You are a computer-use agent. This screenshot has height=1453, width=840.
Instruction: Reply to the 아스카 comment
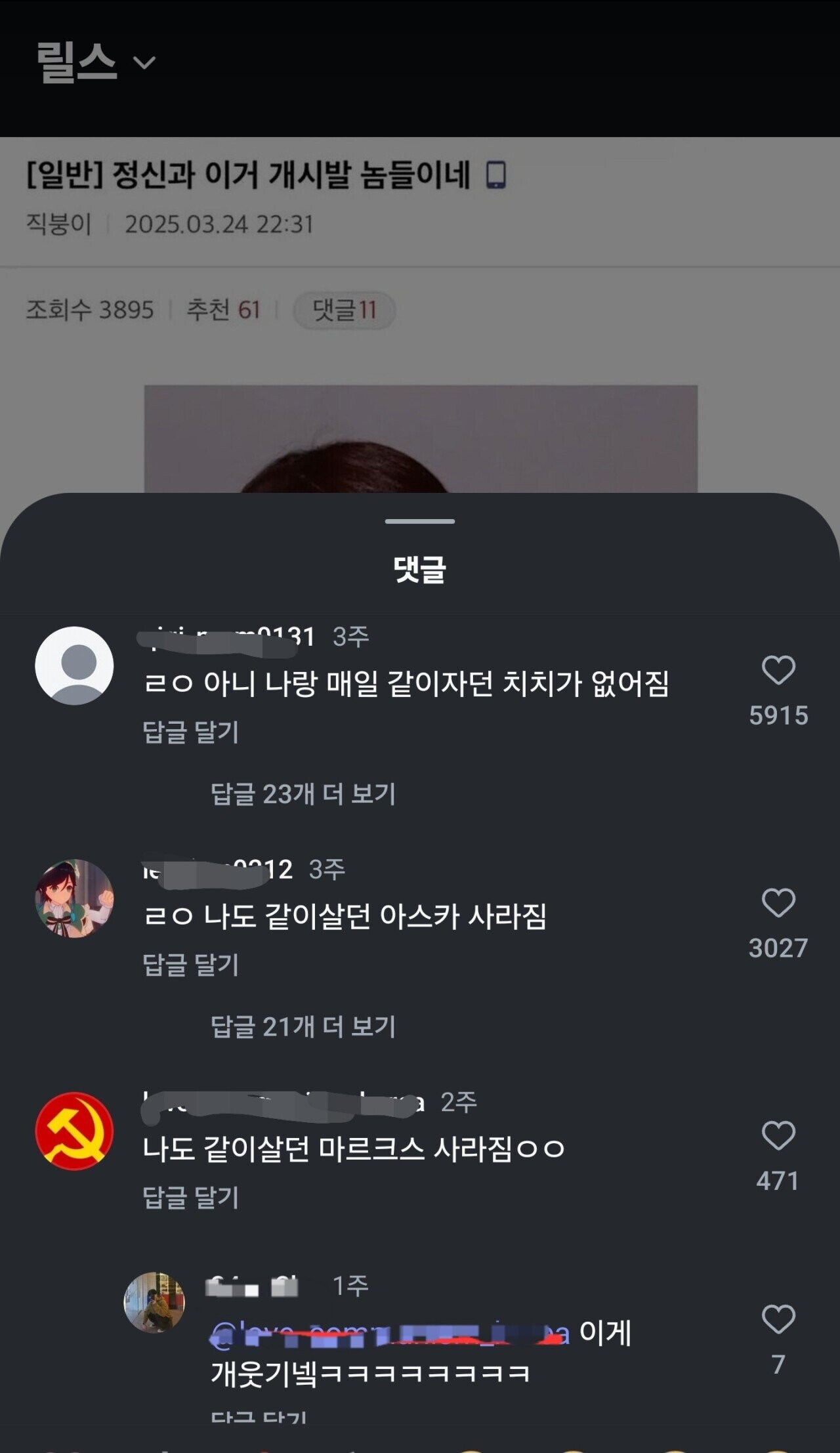190,965
